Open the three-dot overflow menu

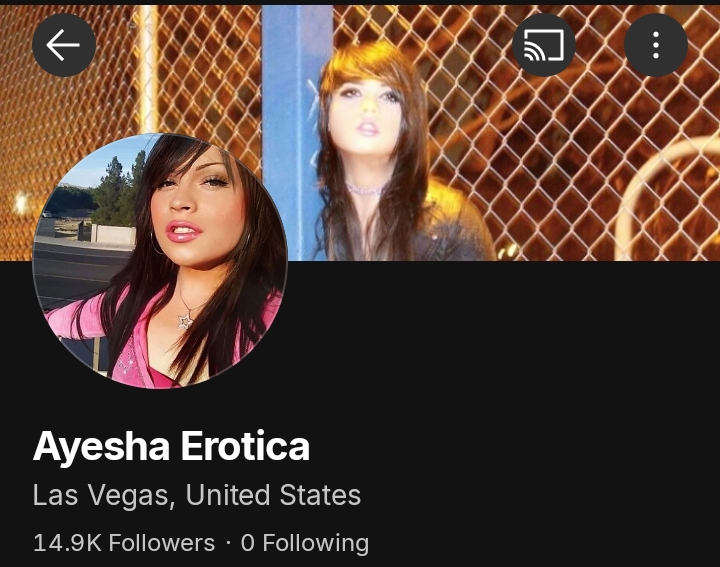click(655, 45)
